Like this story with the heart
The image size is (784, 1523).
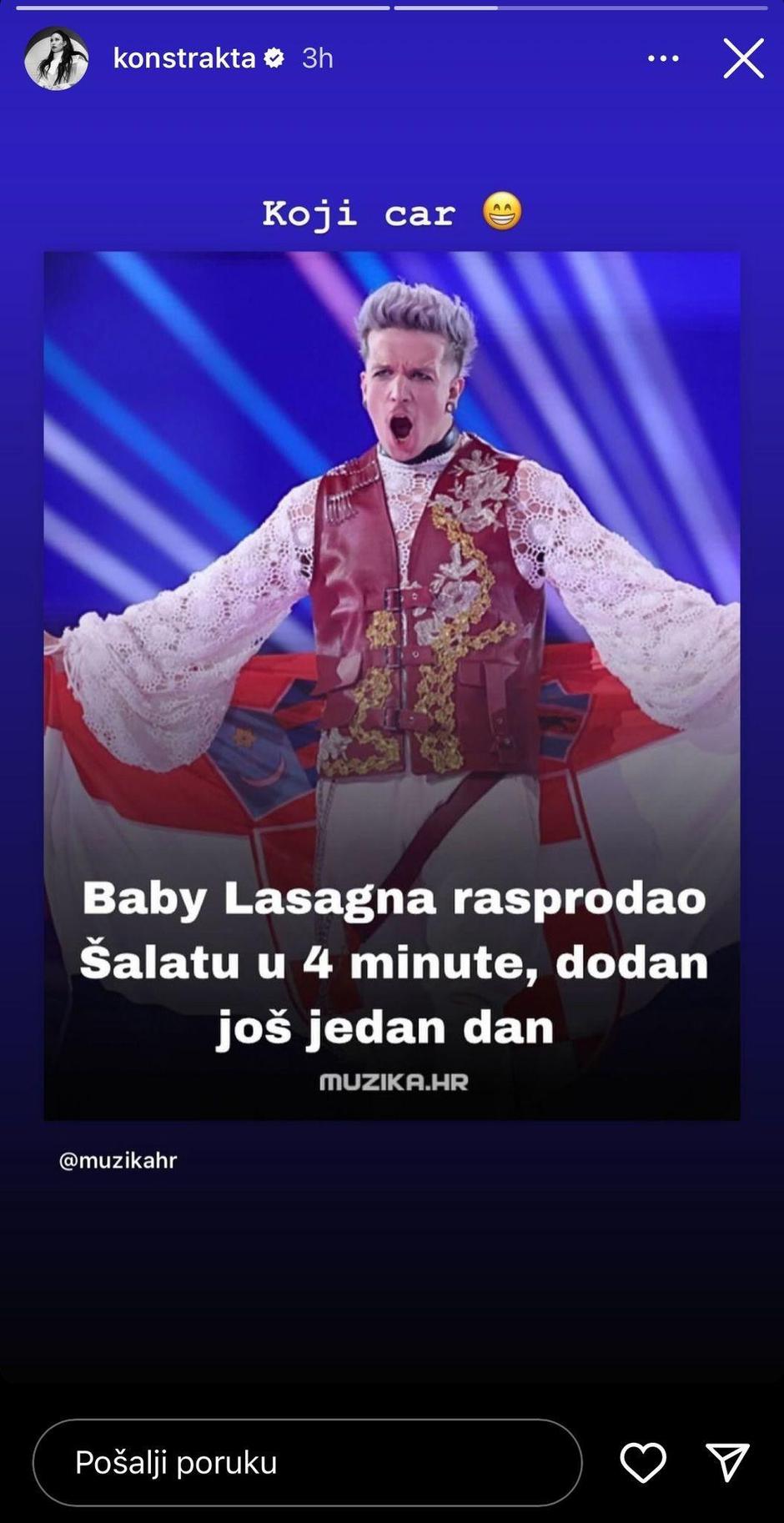coord(643,1462)
